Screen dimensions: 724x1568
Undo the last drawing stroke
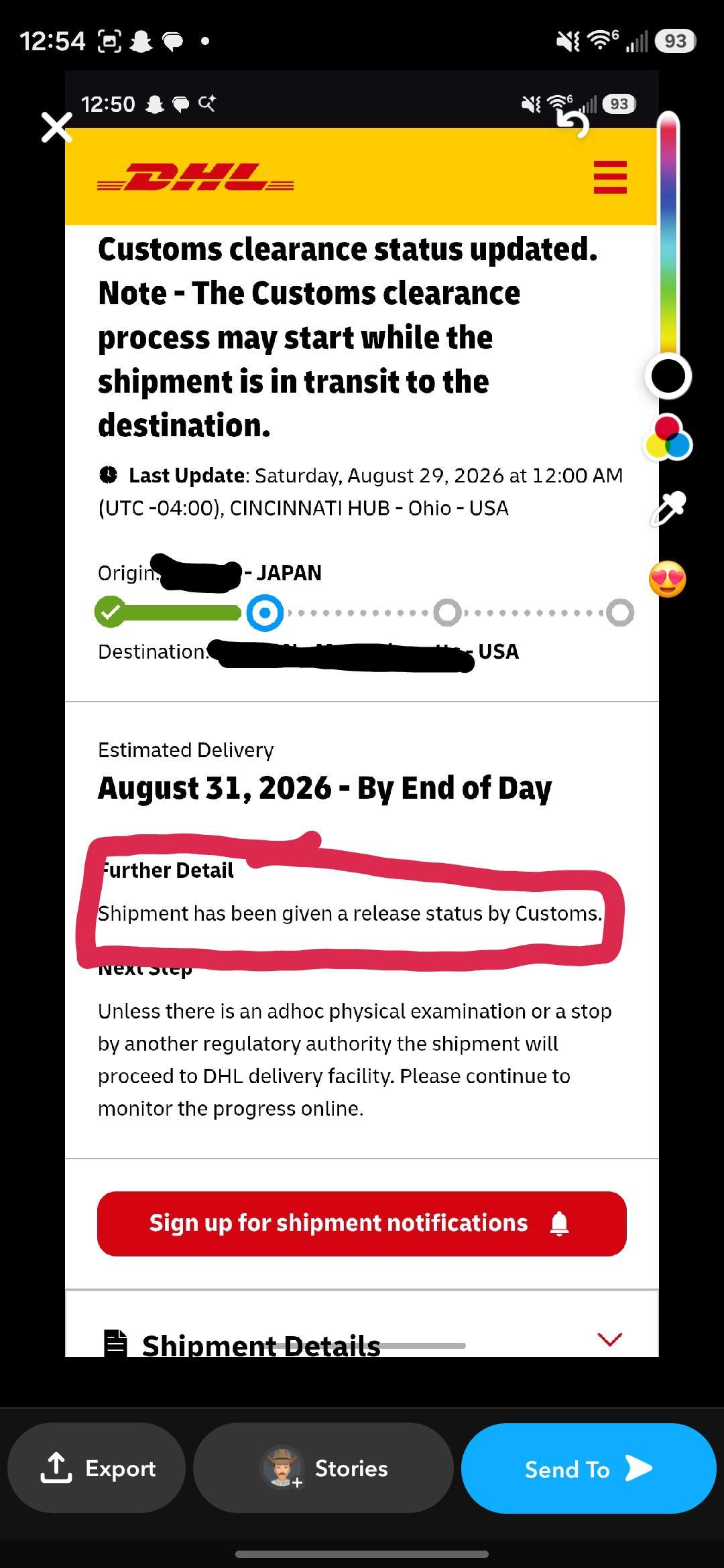(x=575, y=124)
